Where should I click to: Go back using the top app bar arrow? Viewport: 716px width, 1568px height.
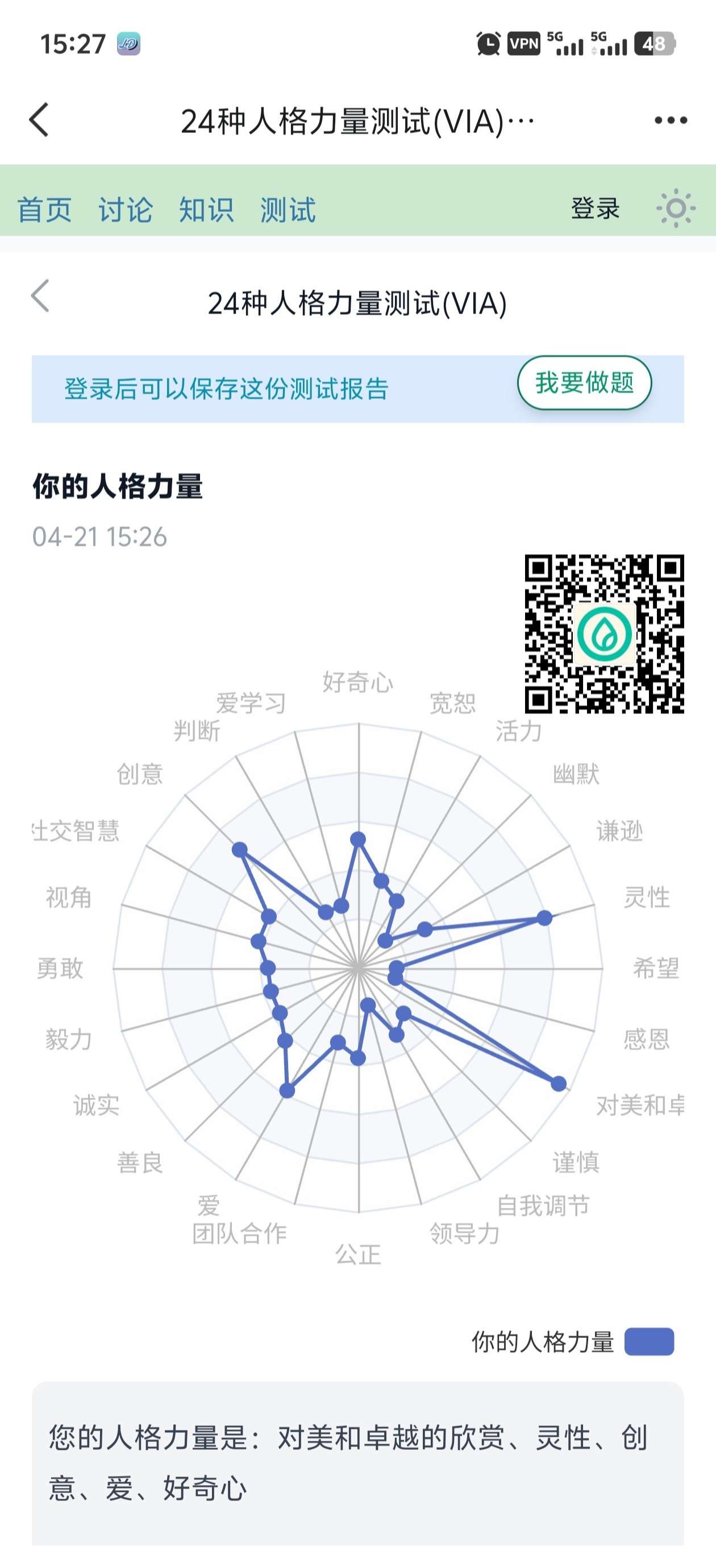pyautogui.click(x=39, y=120)
